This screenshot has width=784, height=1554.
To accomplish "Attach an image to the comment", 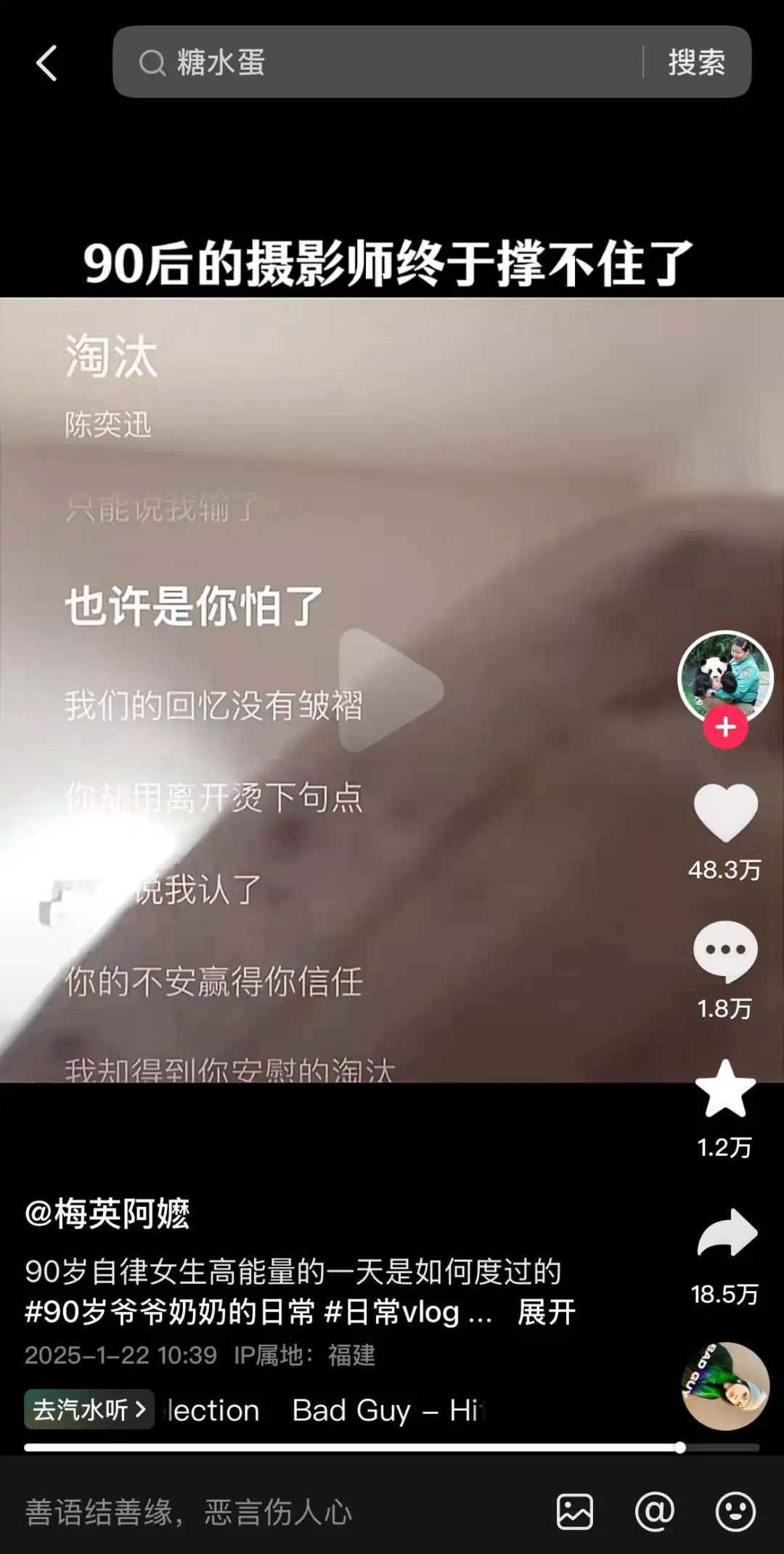I will coord(574,1512).
